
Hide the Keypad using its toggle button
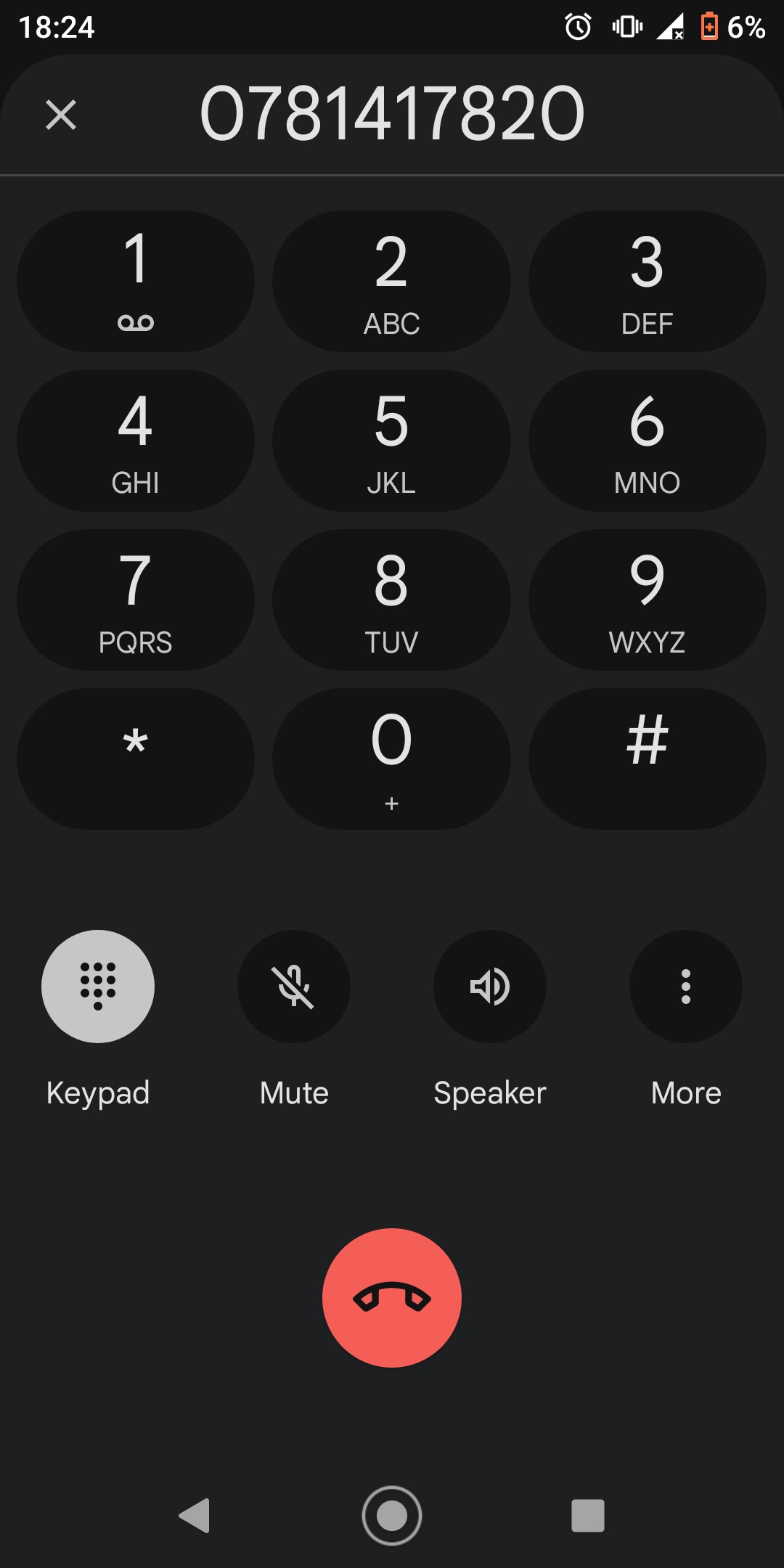[98, 987]
